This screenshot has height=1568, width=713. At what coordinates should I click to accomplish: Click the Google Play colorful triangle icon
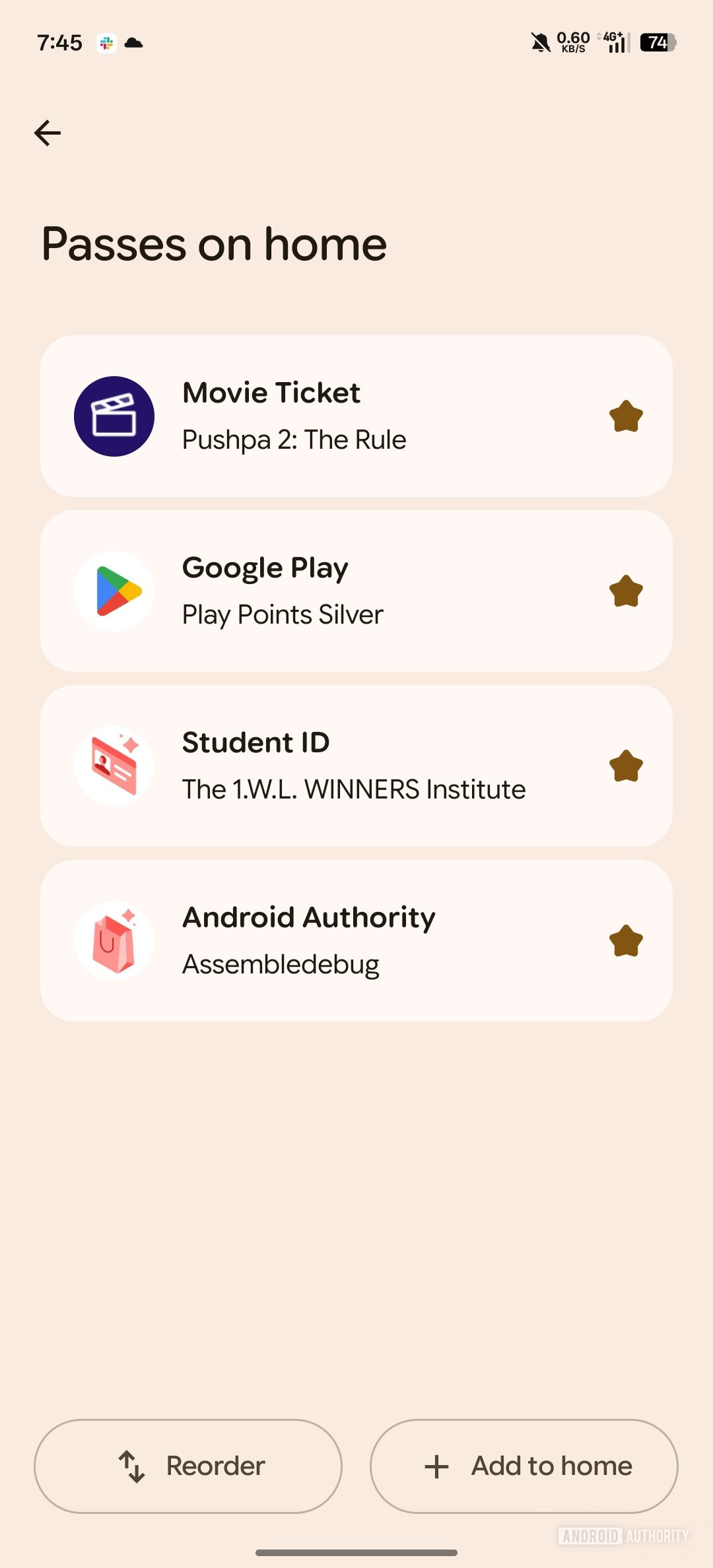pyautogui.click(x=114, y=591)
